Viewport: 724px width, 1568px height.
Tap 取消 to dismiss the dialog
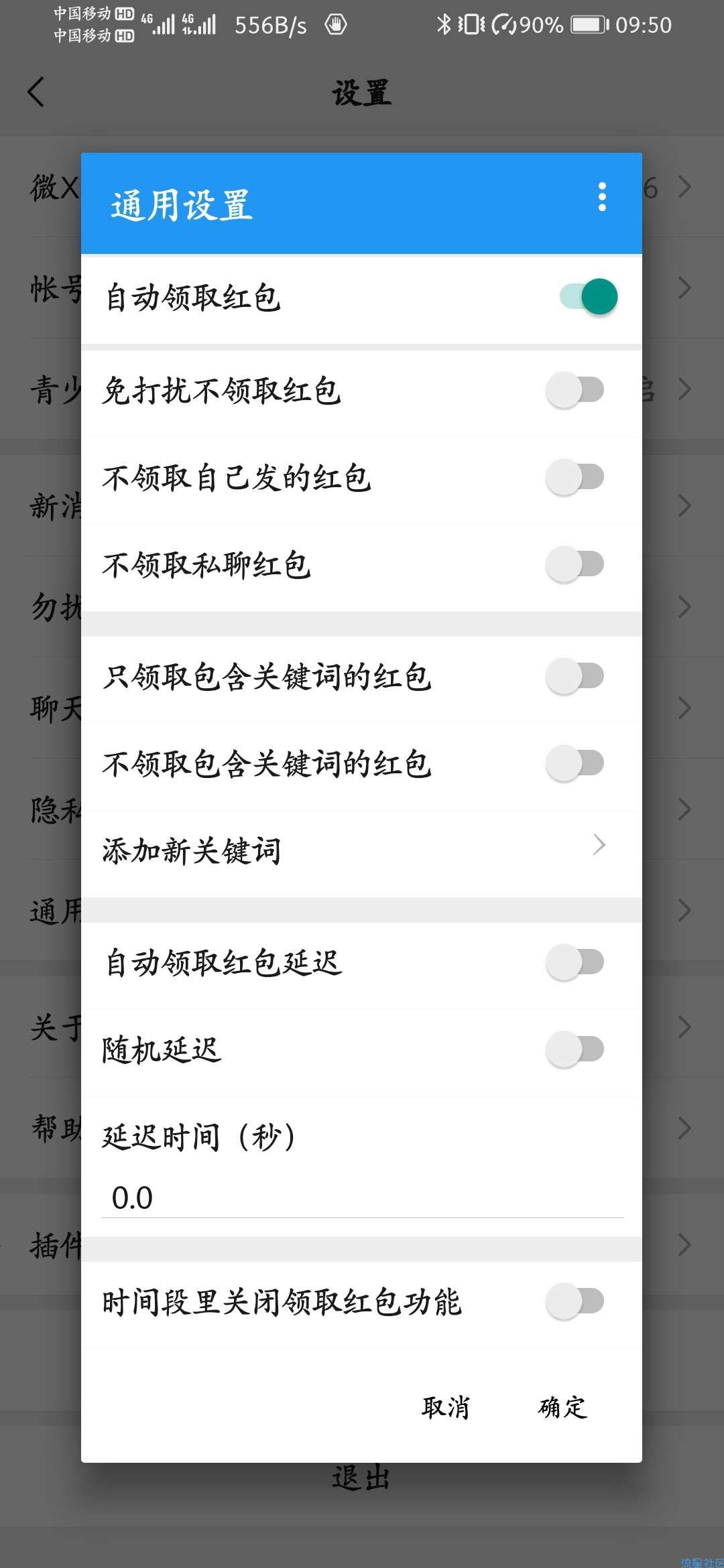point(446,1407)
